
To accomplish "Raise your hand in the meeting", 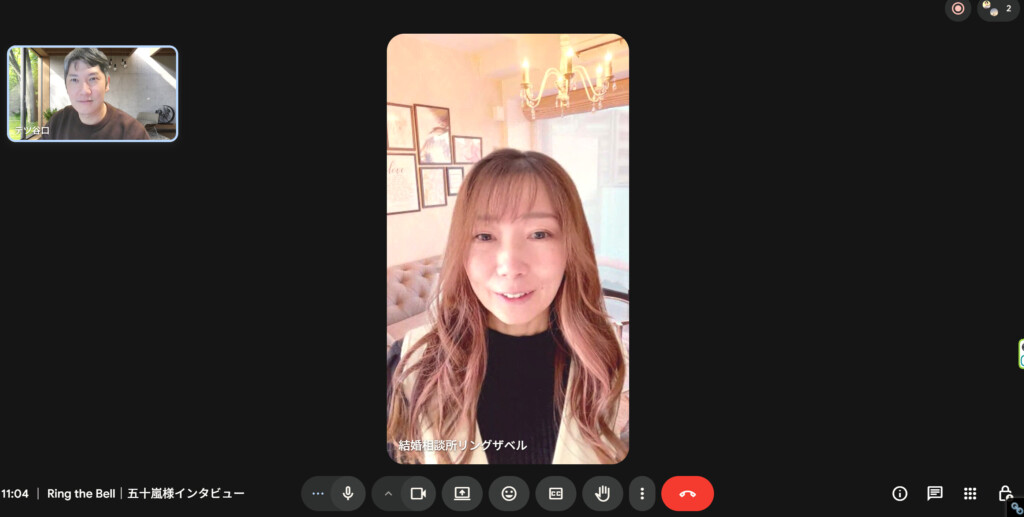I will [x=602, y=493].
